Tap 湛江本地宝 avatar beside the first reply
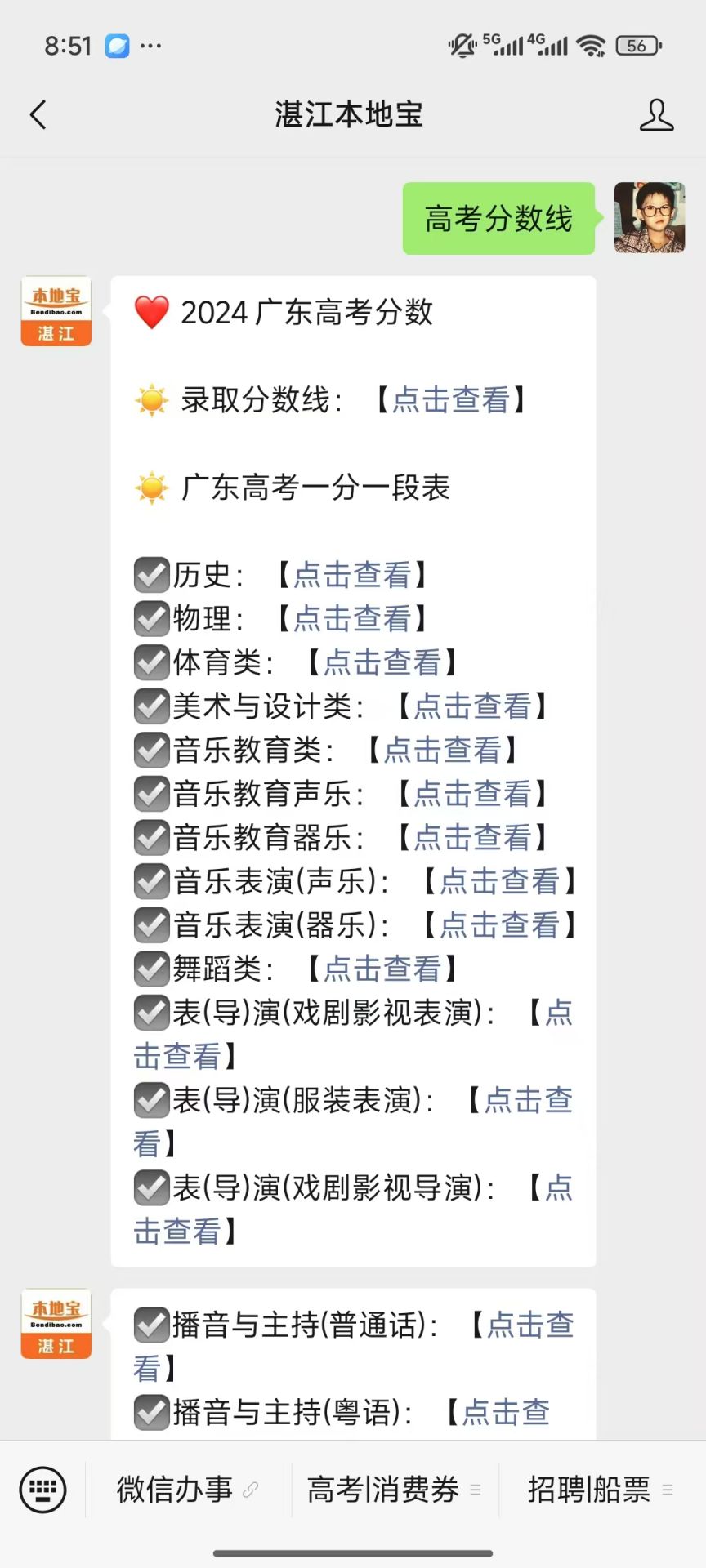 pyautogui.click(x=56, y=311)
